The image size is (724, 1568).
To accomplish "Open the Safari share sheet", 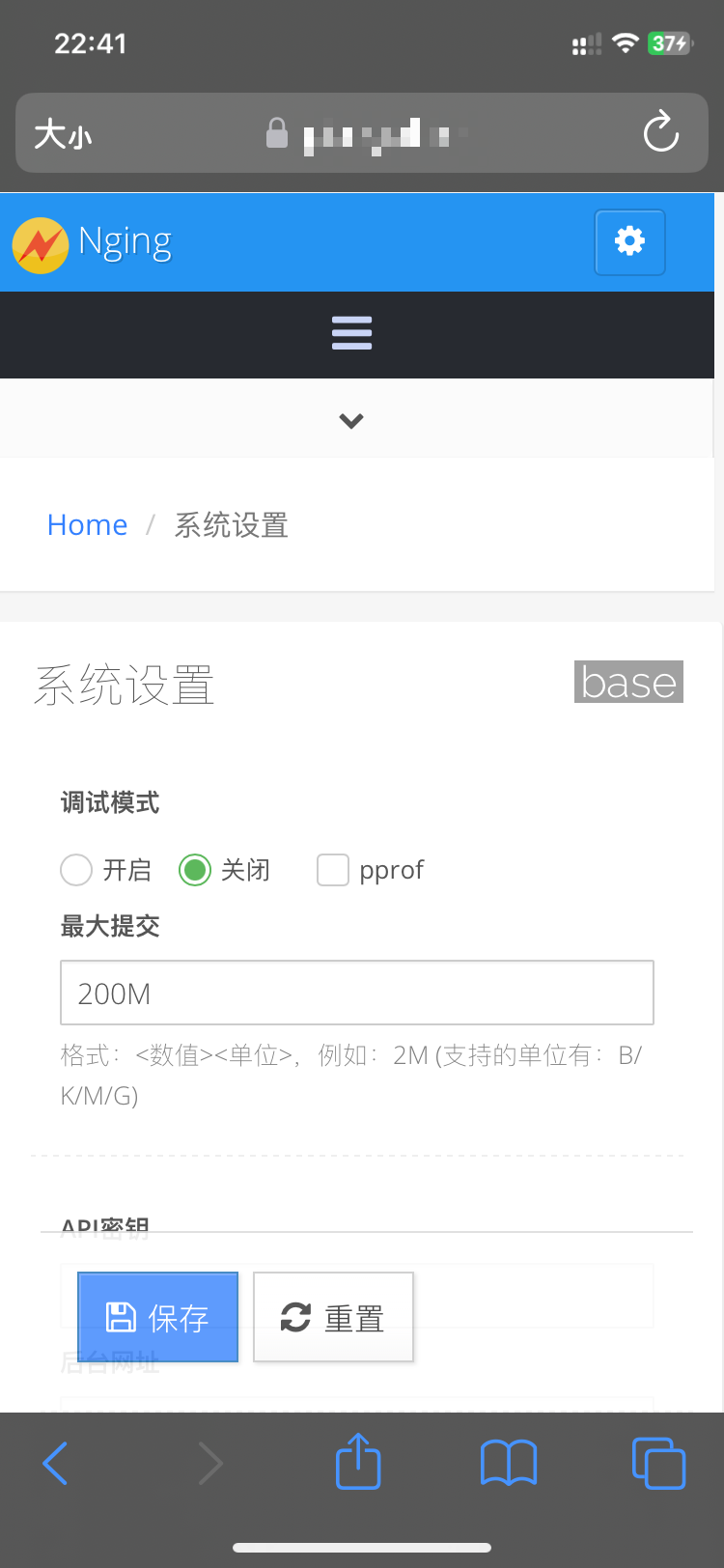I will point(358,1461).
